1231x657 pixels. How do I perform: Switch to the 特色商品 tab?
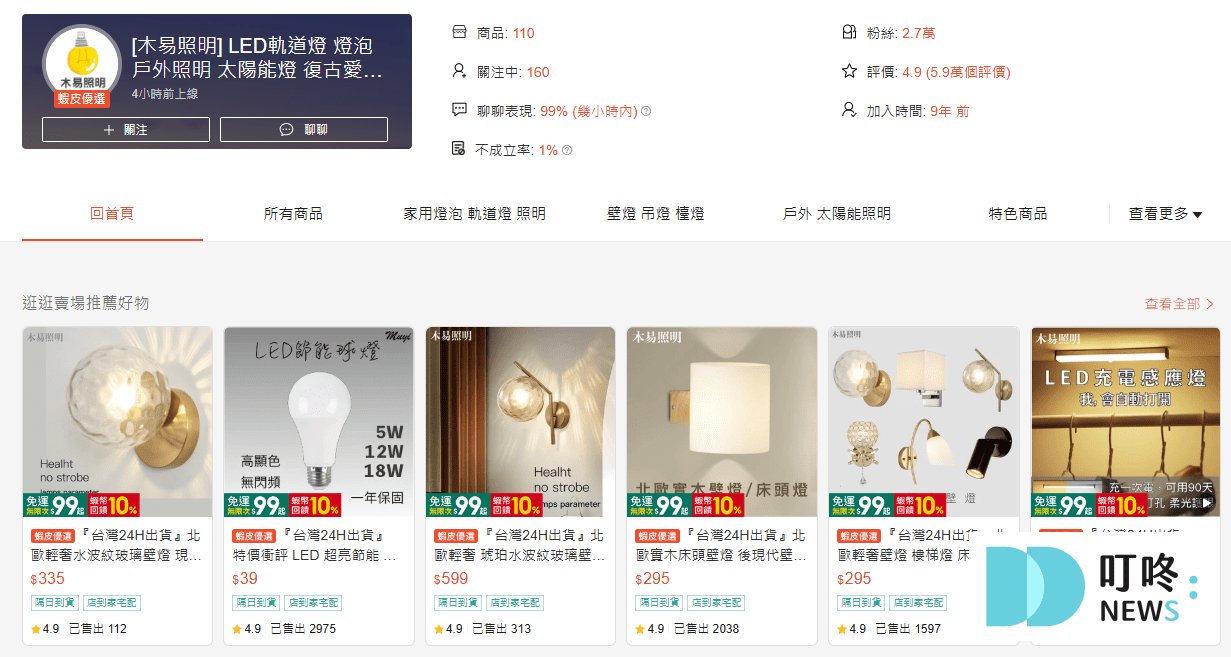[x=1018, y=214]
